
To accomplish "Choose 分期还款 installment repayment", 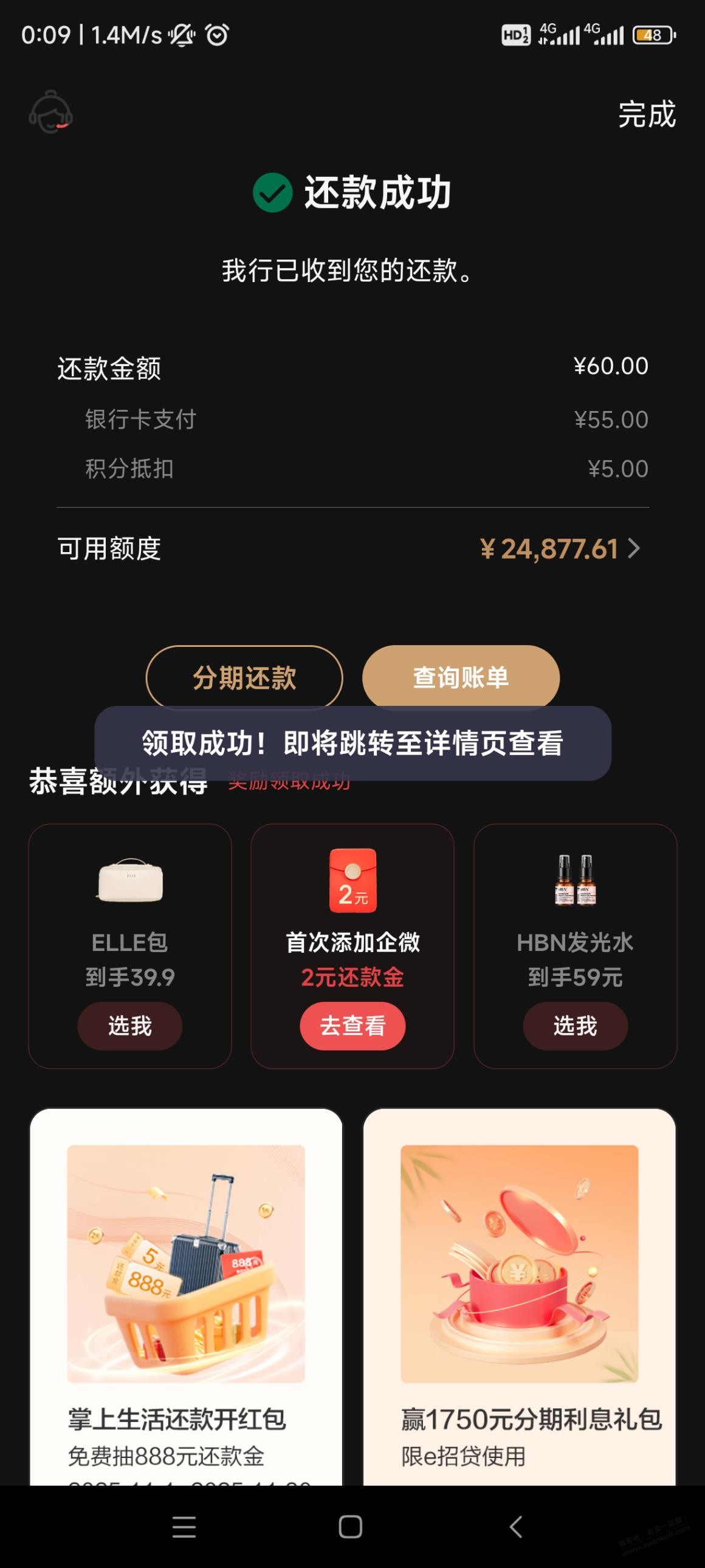I will point(244,677).
